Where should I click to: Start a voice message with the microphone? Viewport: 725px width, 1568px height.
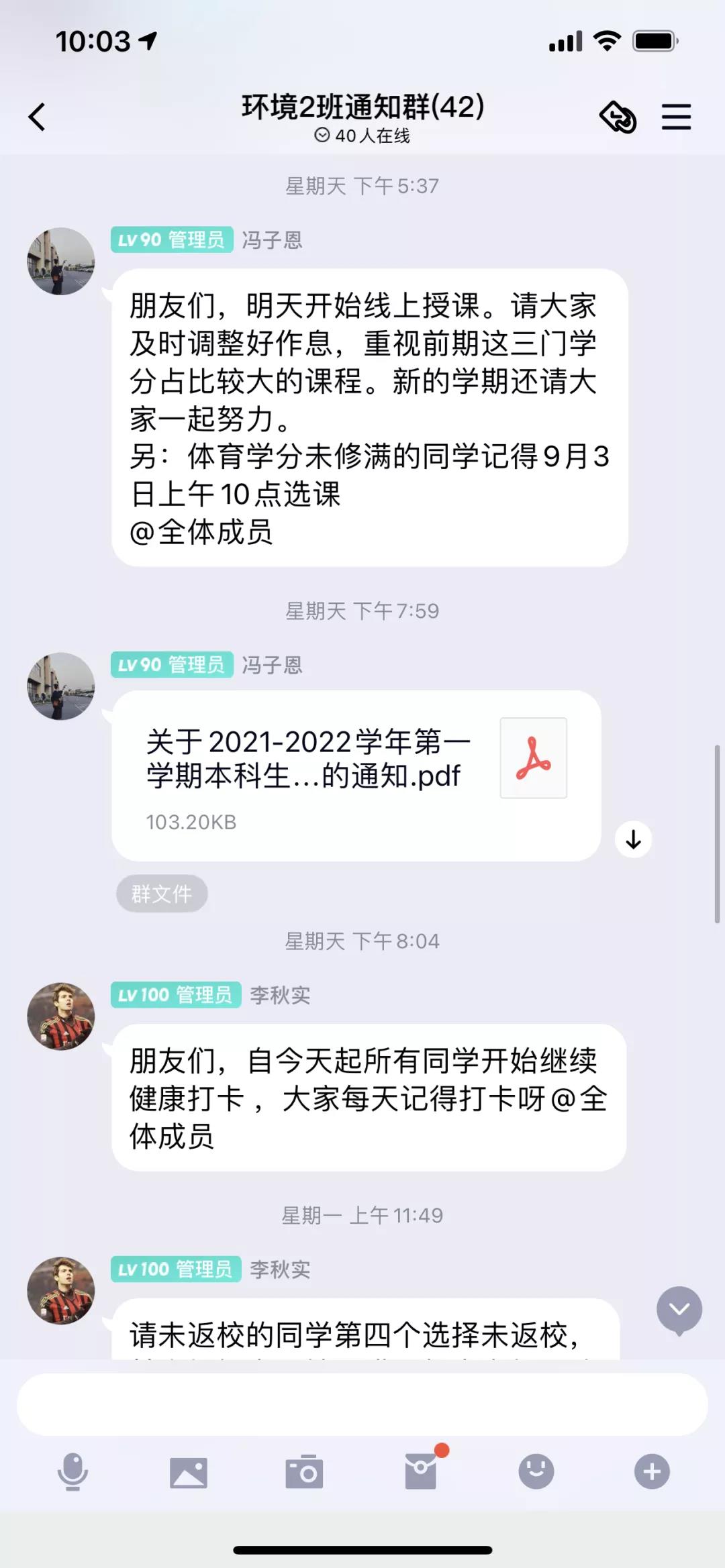pos(72,1472)
